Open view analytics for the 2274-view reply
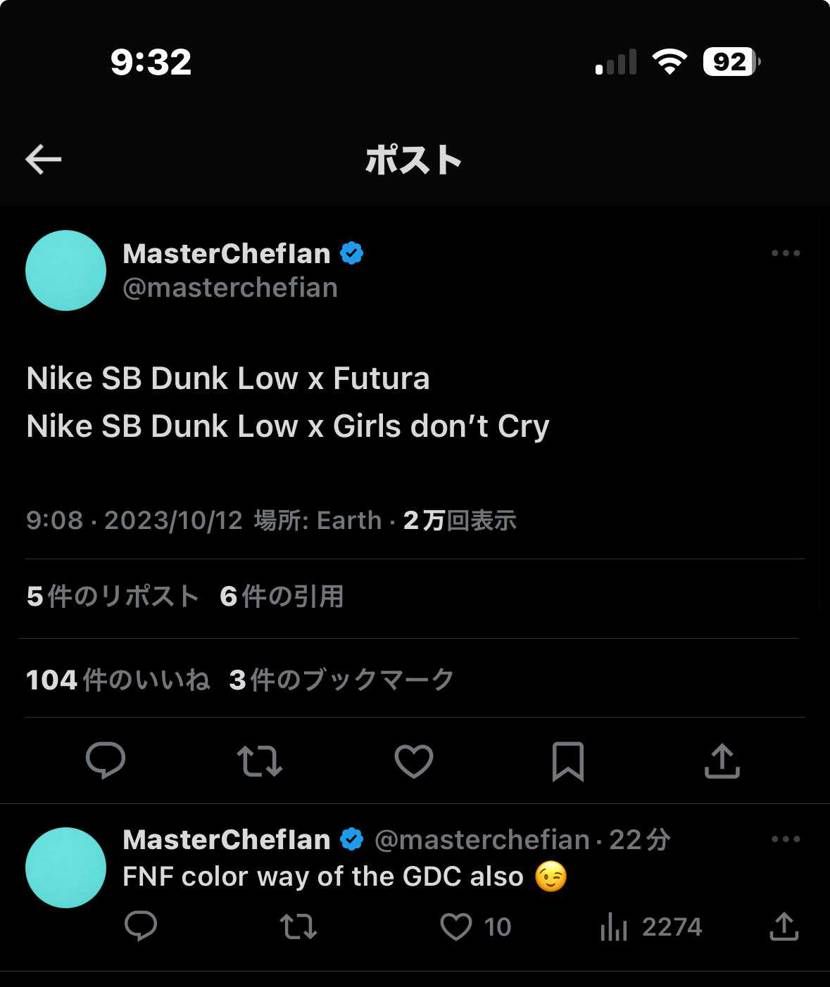 click(640, 927)
